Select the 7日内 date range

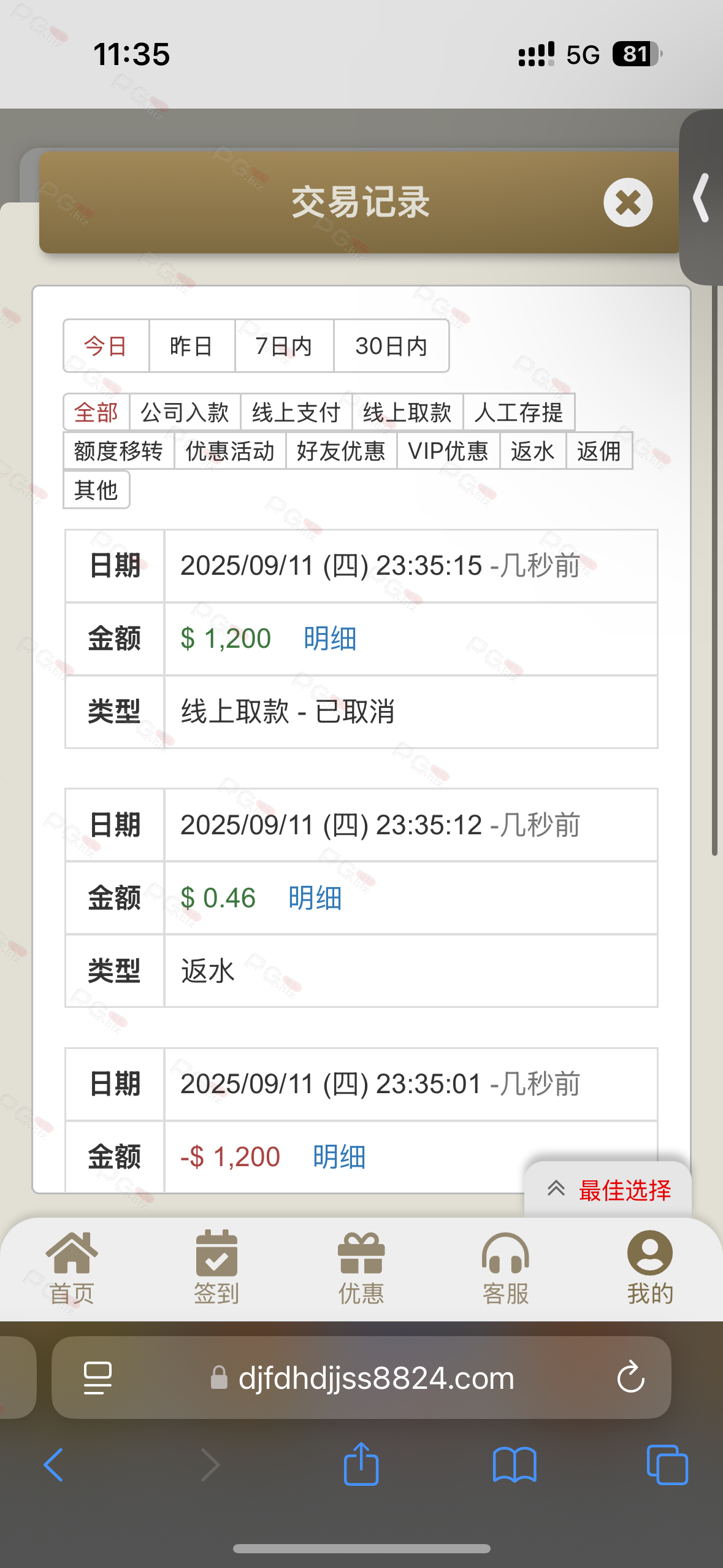[284, 346]
